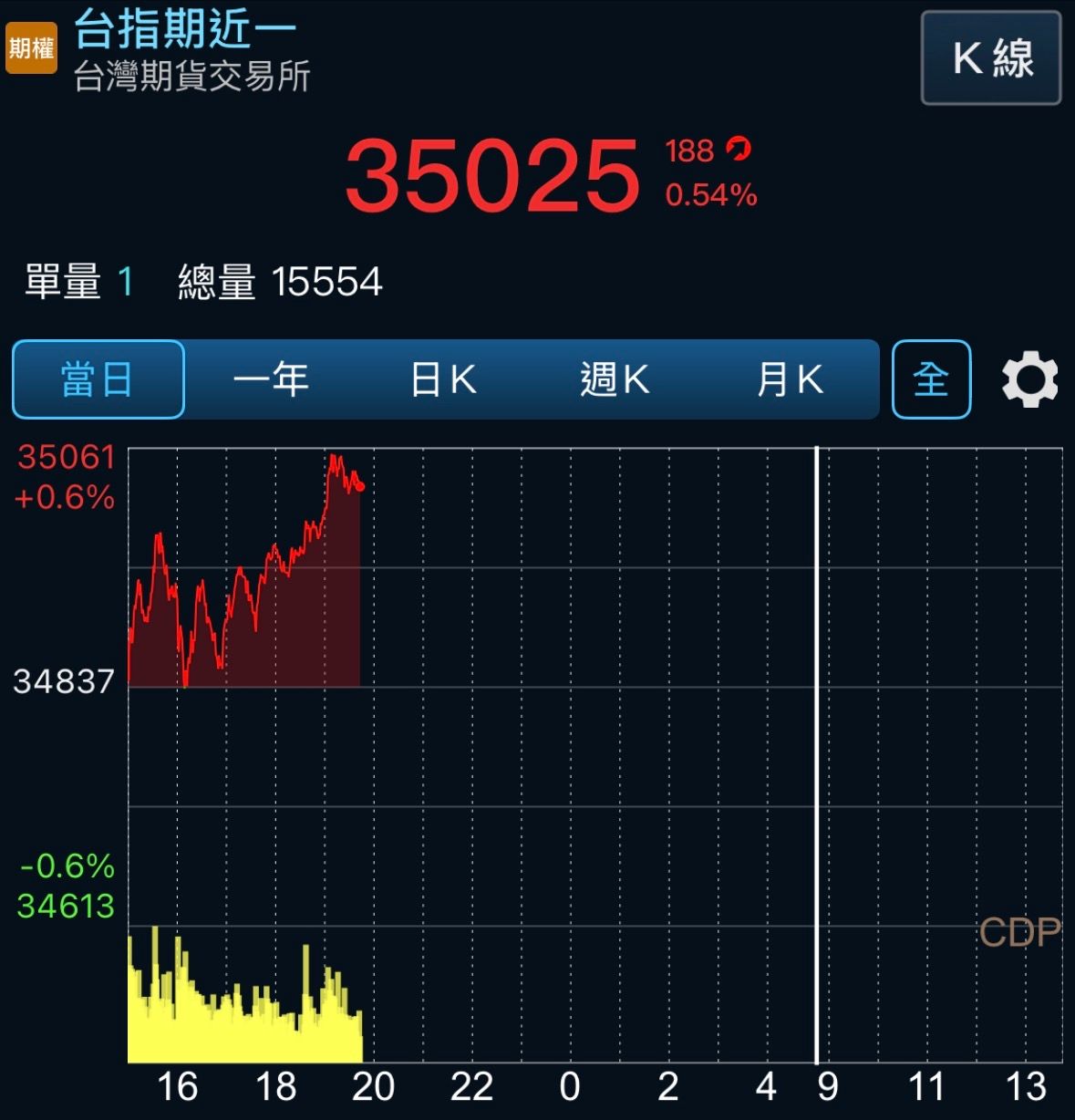The image size is (1075, 1120).
Task: Open the K線 candlestick chart view
Action: coord(991,58)
